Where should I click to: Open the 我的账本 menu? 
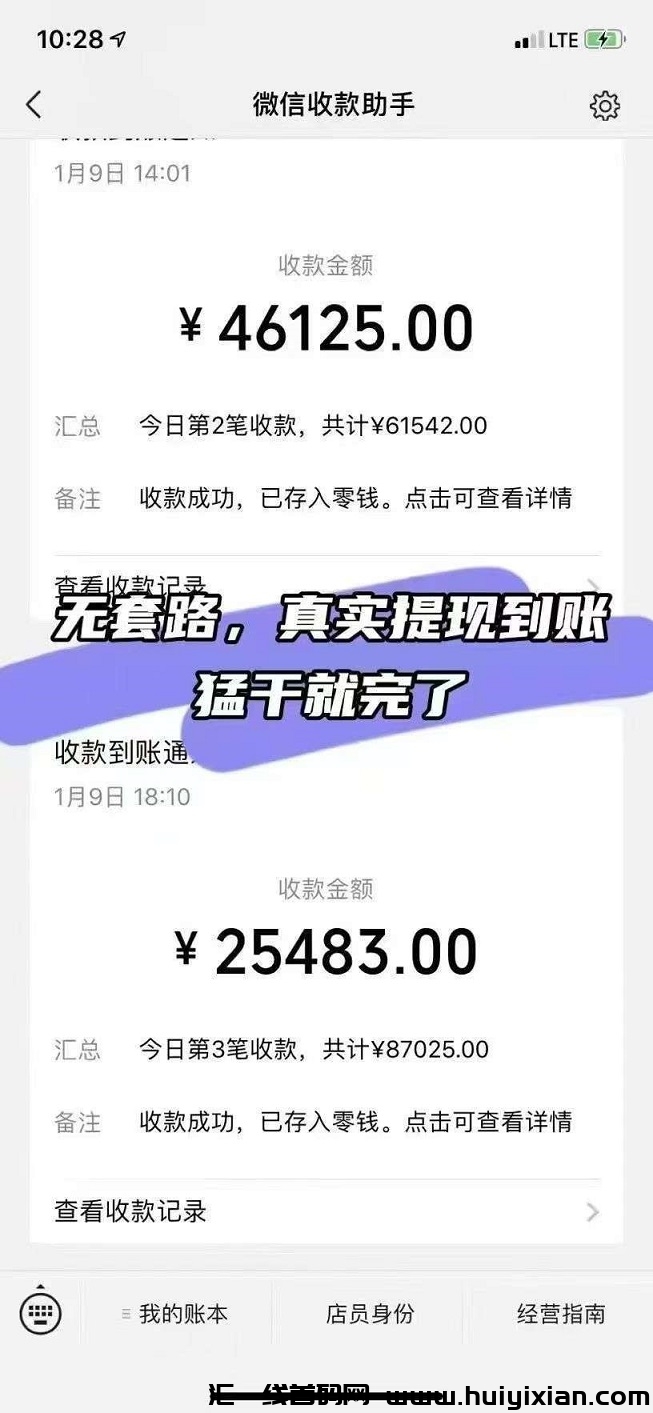tap(176, 1313)
